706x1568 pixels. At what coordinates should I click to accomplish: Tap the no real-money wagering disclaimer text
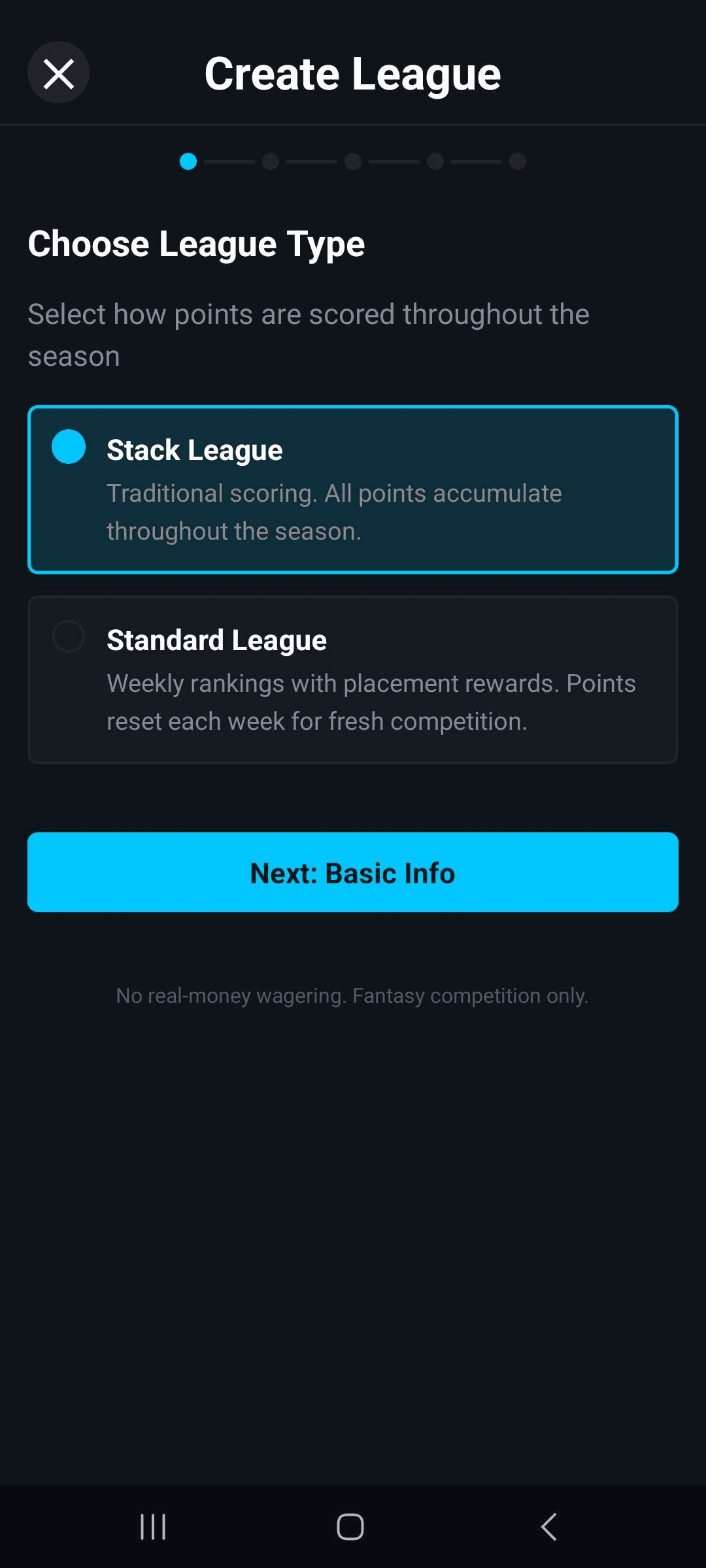click(352, 996)
